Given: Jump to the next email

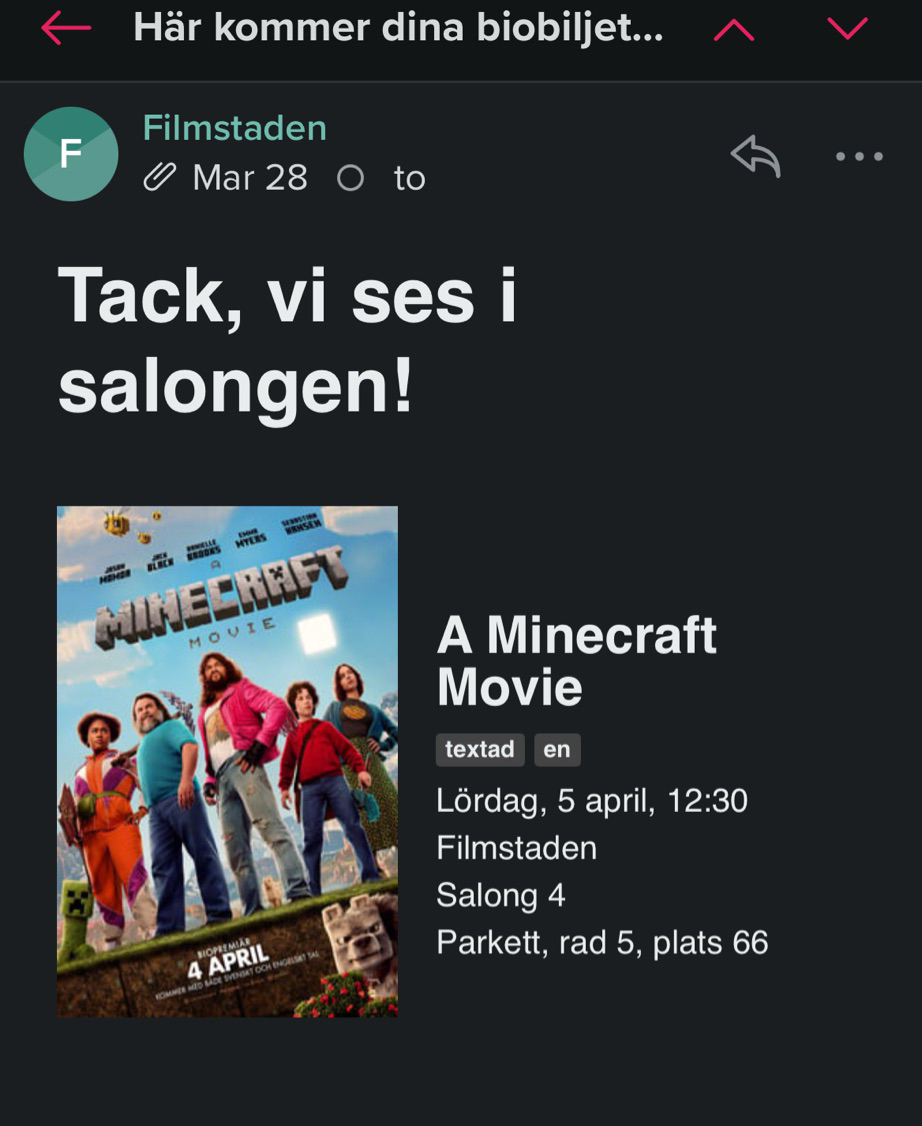Looking at the screenshot, I should 847,30.
